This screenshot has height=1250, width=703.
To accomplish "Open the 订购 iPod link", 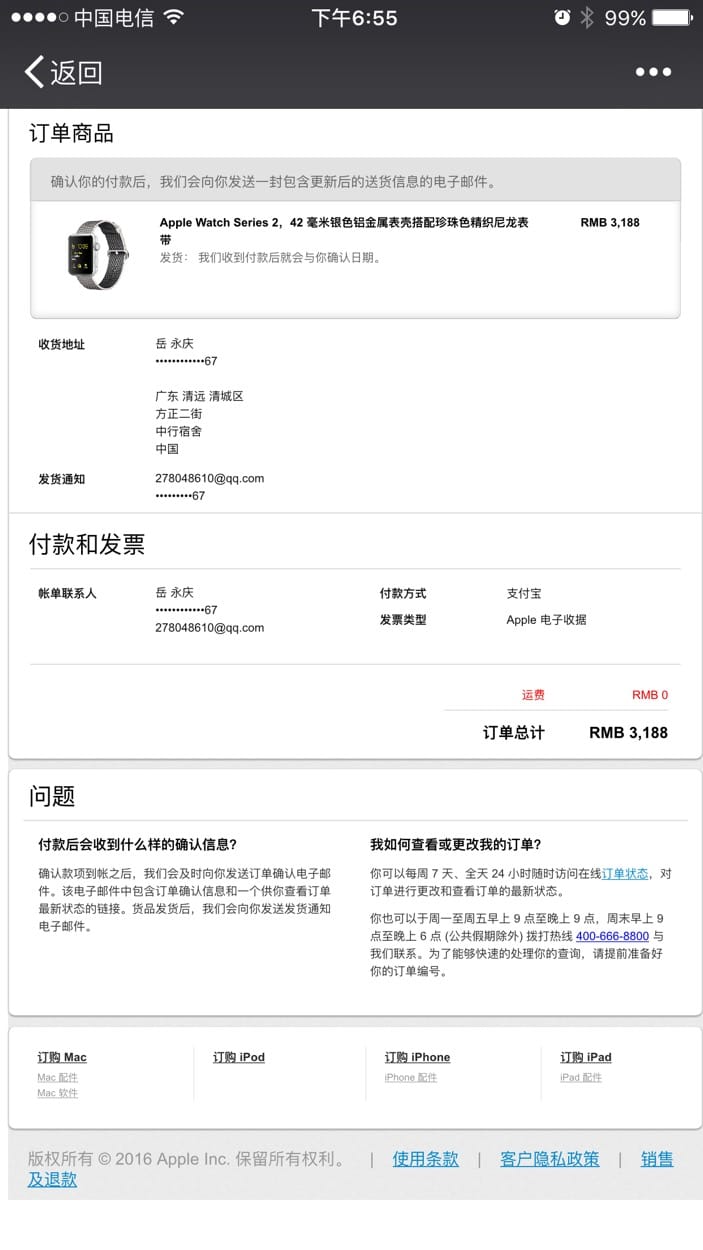I will click(x=238, y=1057).
